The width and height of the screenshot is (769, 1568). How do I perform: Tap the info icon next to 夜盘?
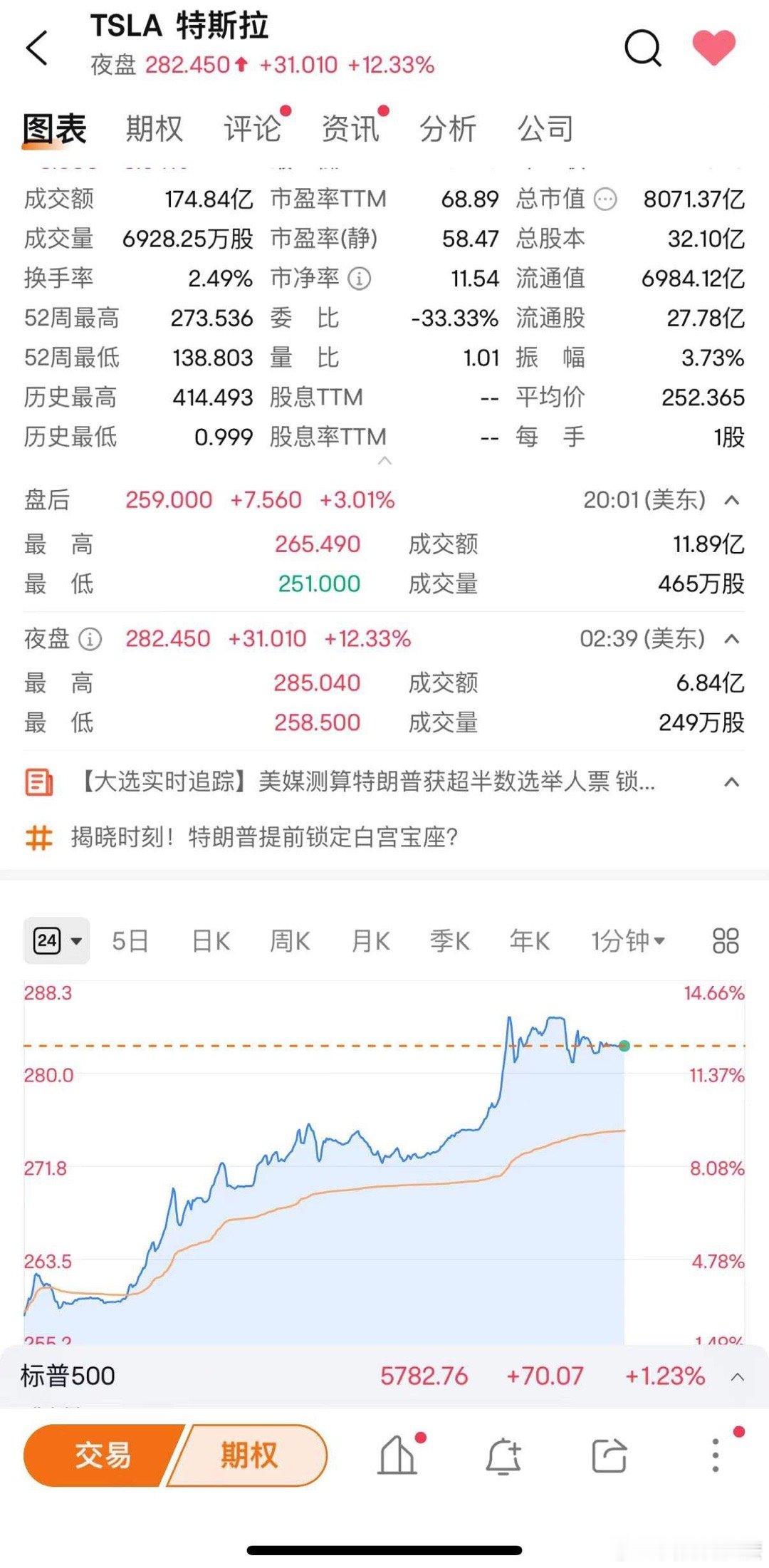coord(90,640)
